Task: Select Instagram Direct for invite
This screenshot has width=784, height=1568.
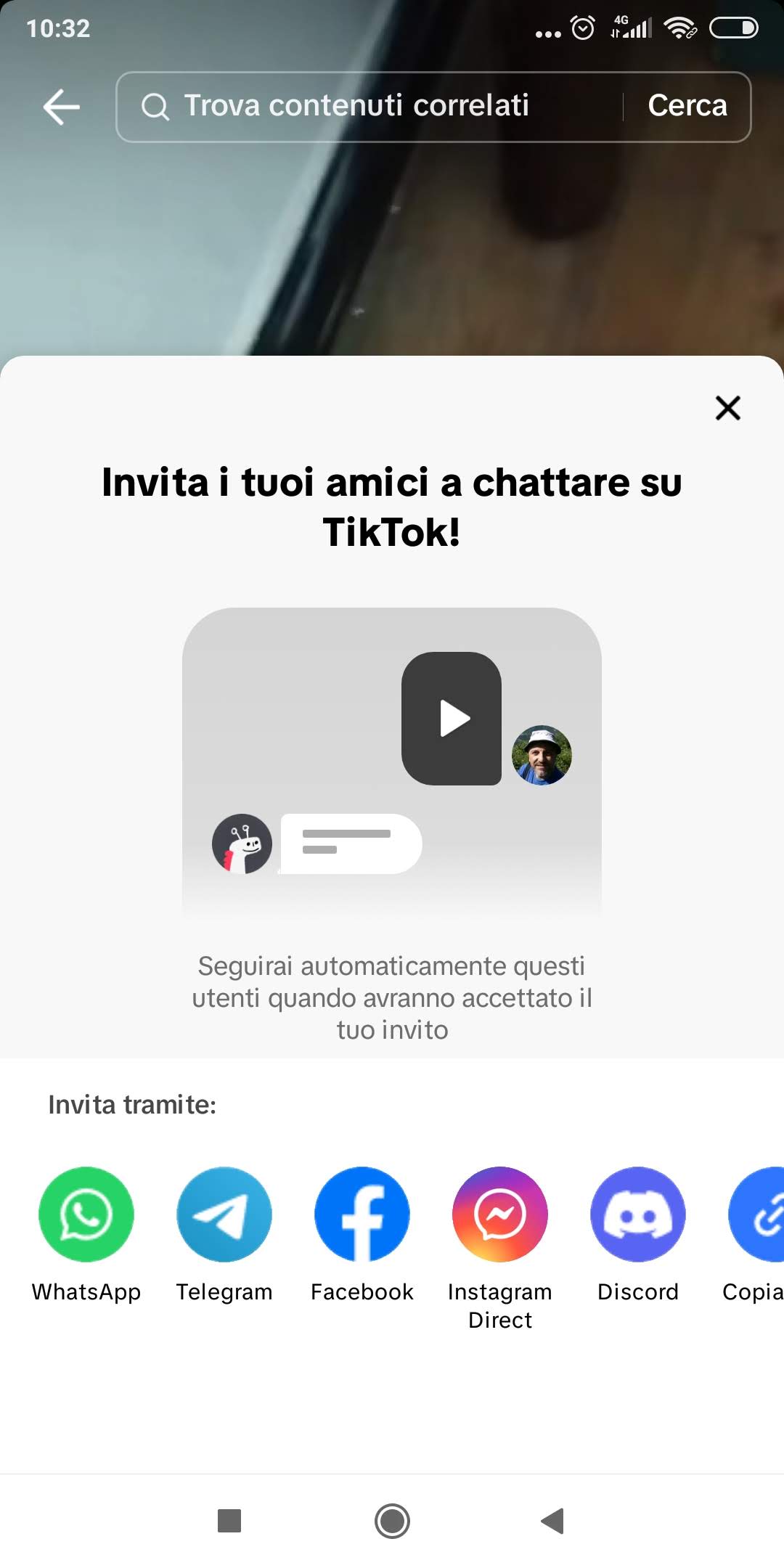Action: tap(500, 1214)
